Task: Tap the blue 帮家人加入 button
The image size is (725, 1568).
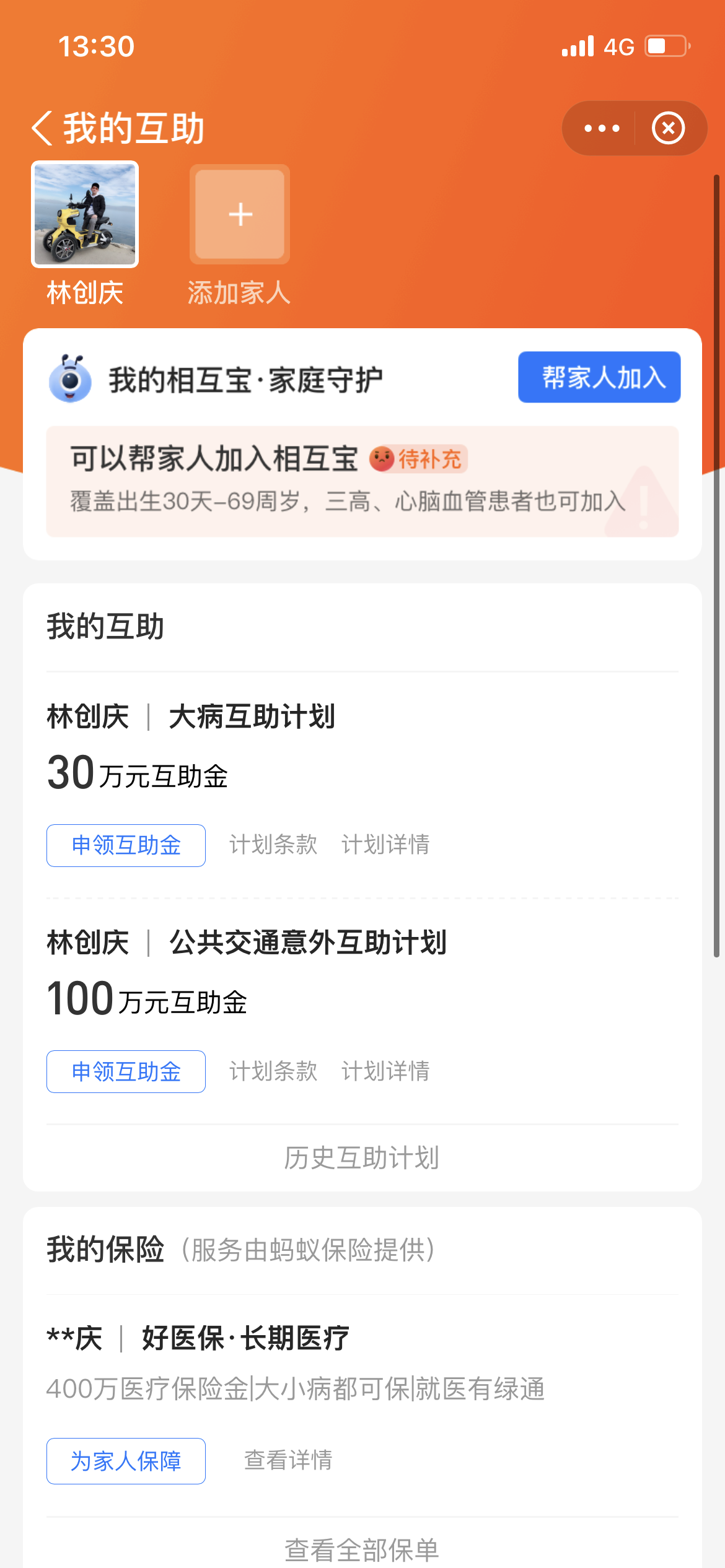Action: tap(599, 377)
